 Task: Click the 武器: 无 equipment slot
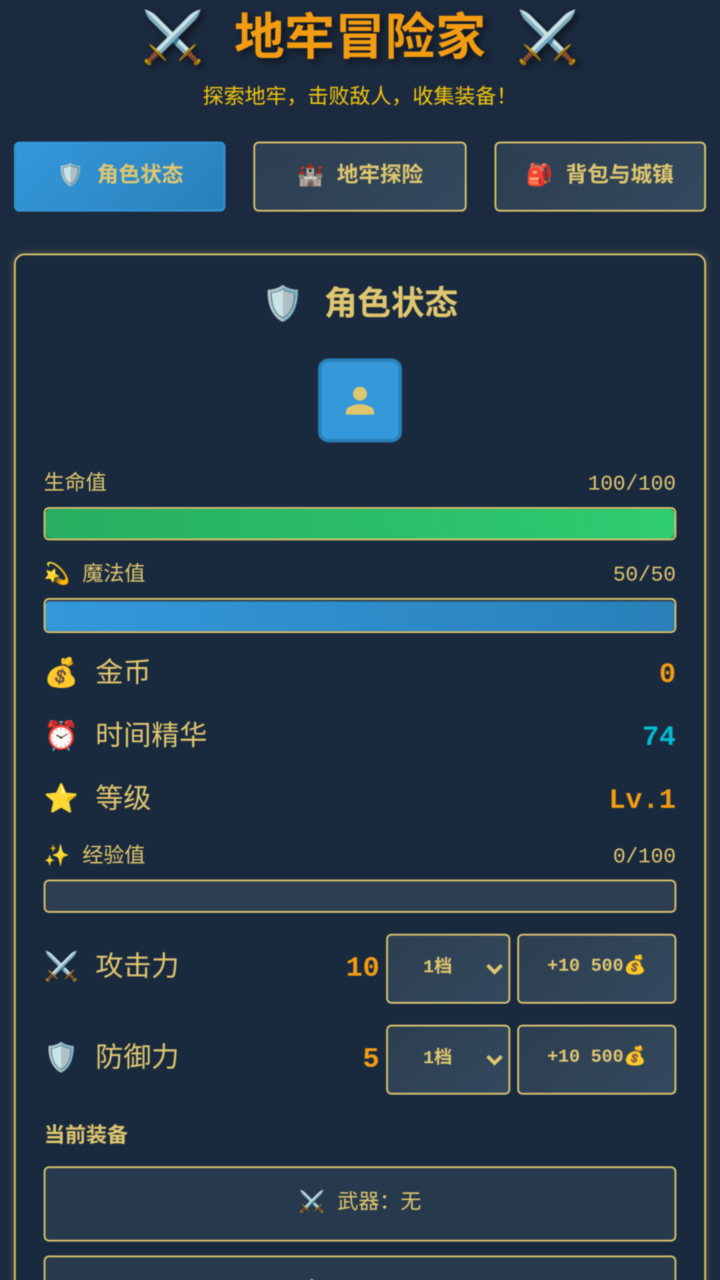tap(360, 1204)
